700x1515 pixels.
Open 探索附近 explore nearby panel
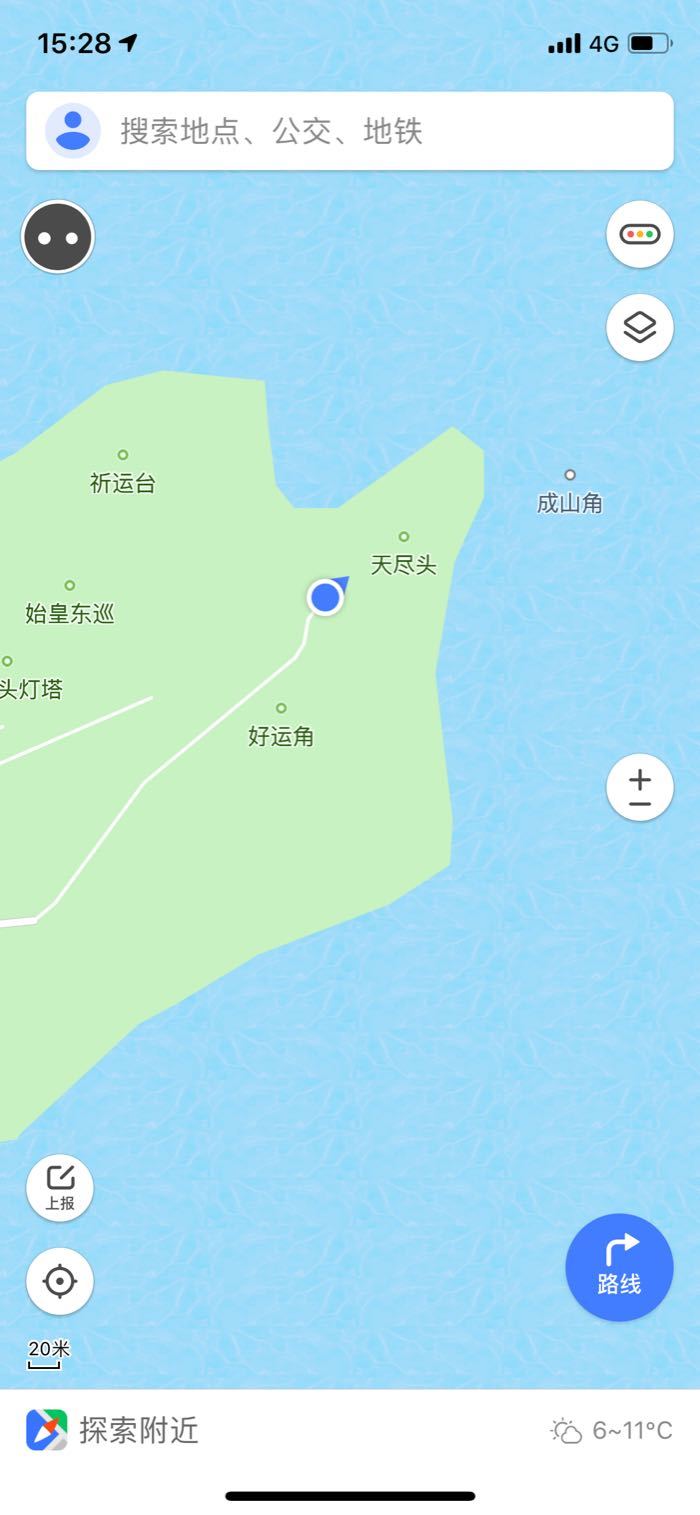coord(113,1430)
